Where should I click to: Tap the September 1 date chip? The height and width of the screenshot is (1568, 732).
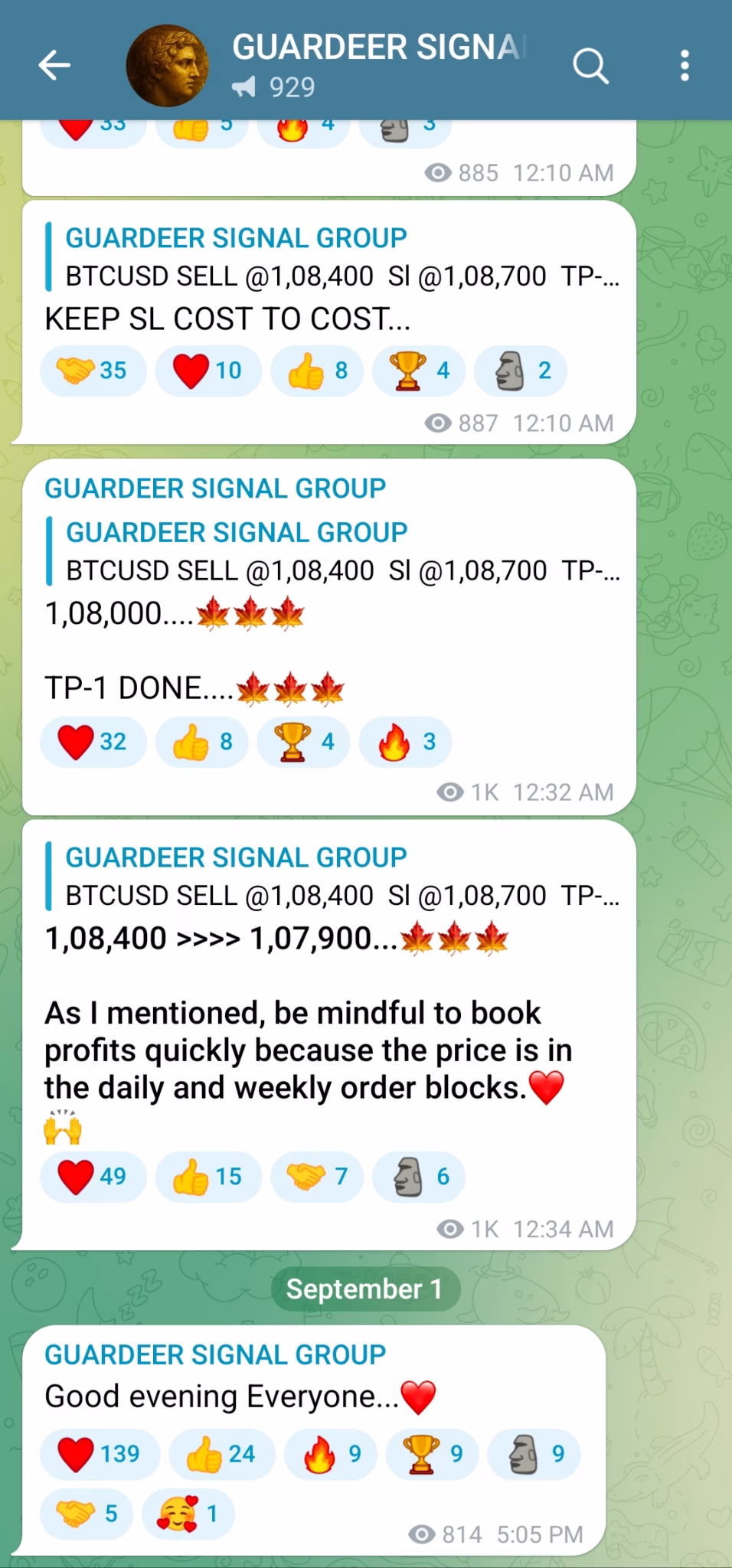pos(365,1289)
